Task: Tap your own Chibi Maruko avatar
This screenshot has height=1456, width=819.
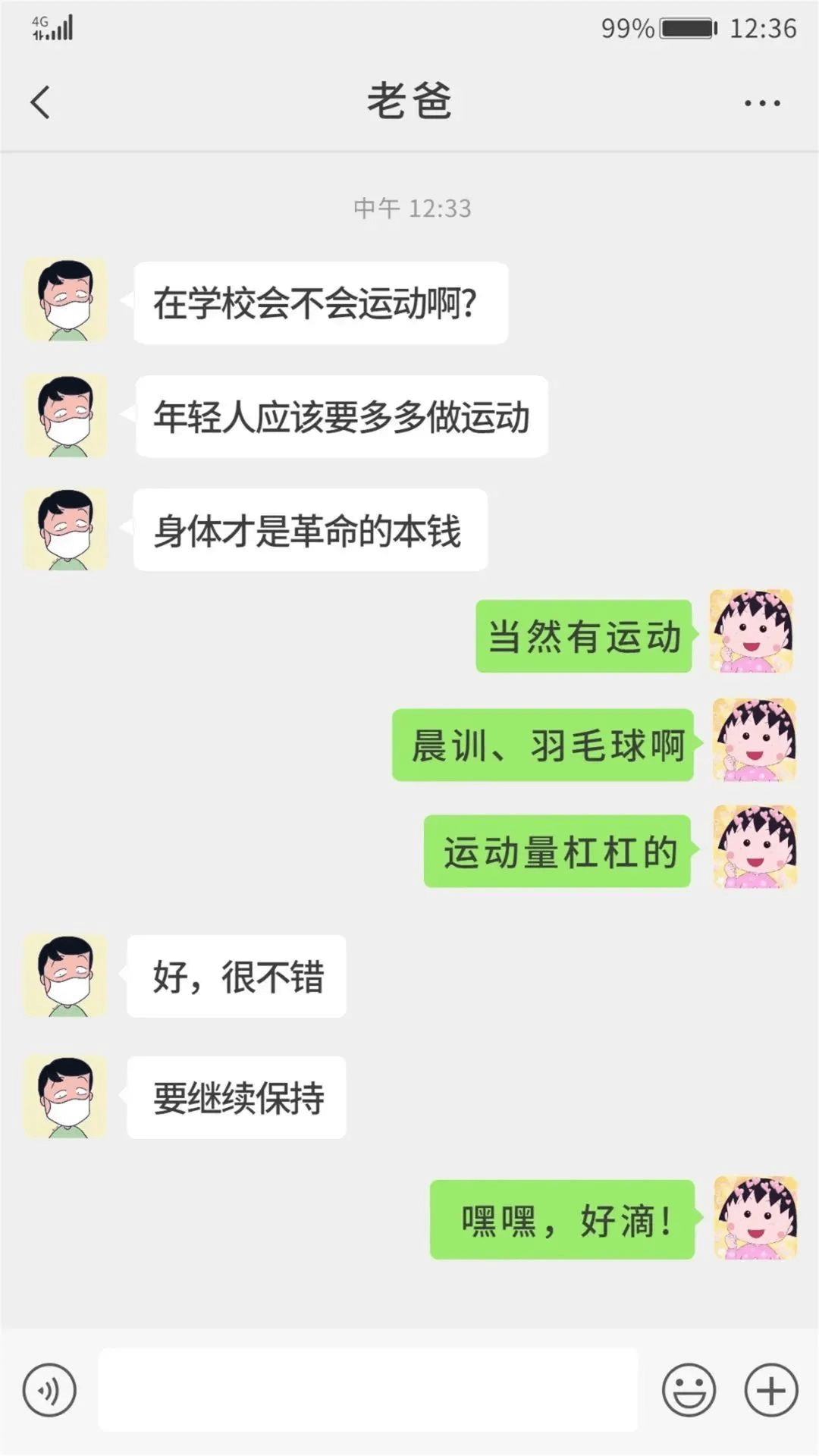Action: point(752,635)
